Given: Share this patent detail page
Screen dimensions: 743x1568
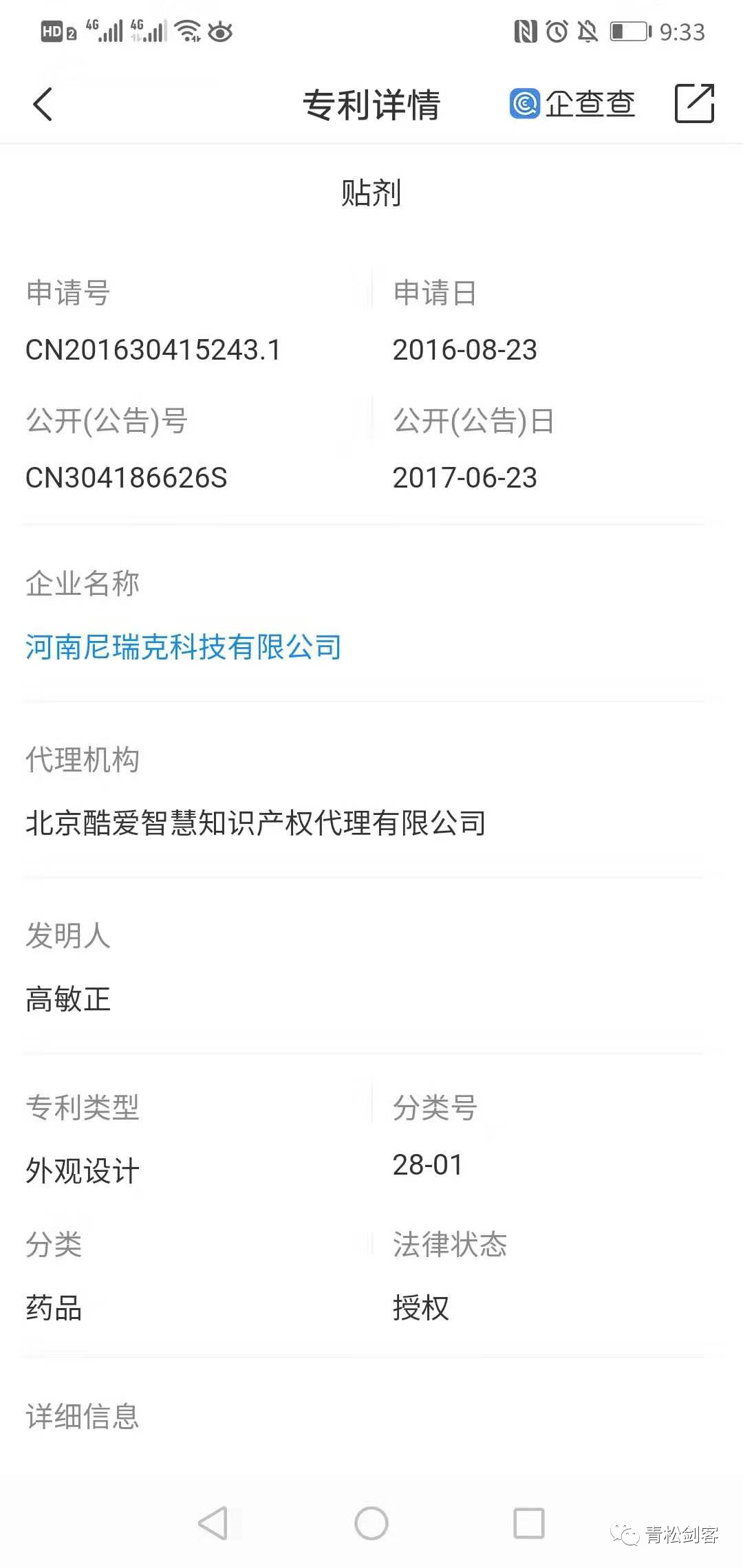Looking at the screenshot, I should [x=694, y=104].
